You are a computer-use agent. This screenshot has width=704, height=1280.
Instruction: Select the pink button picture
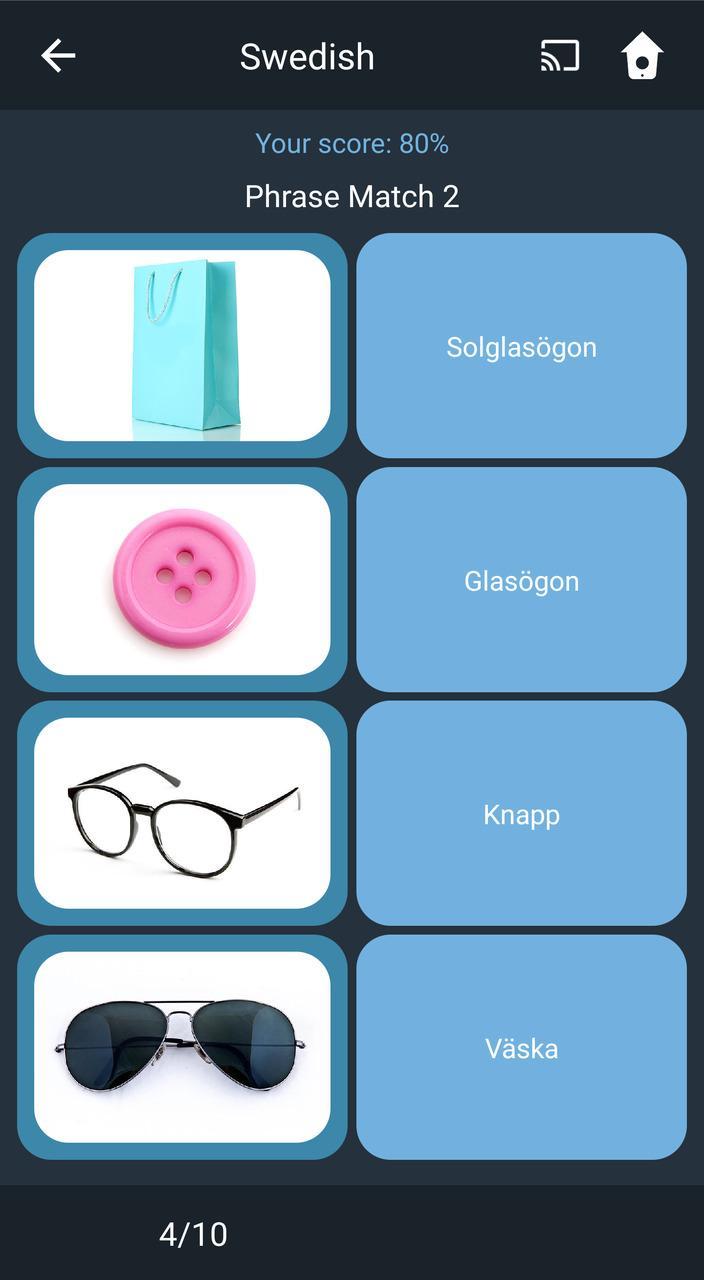pyautogui.click(x=182, y=580)
